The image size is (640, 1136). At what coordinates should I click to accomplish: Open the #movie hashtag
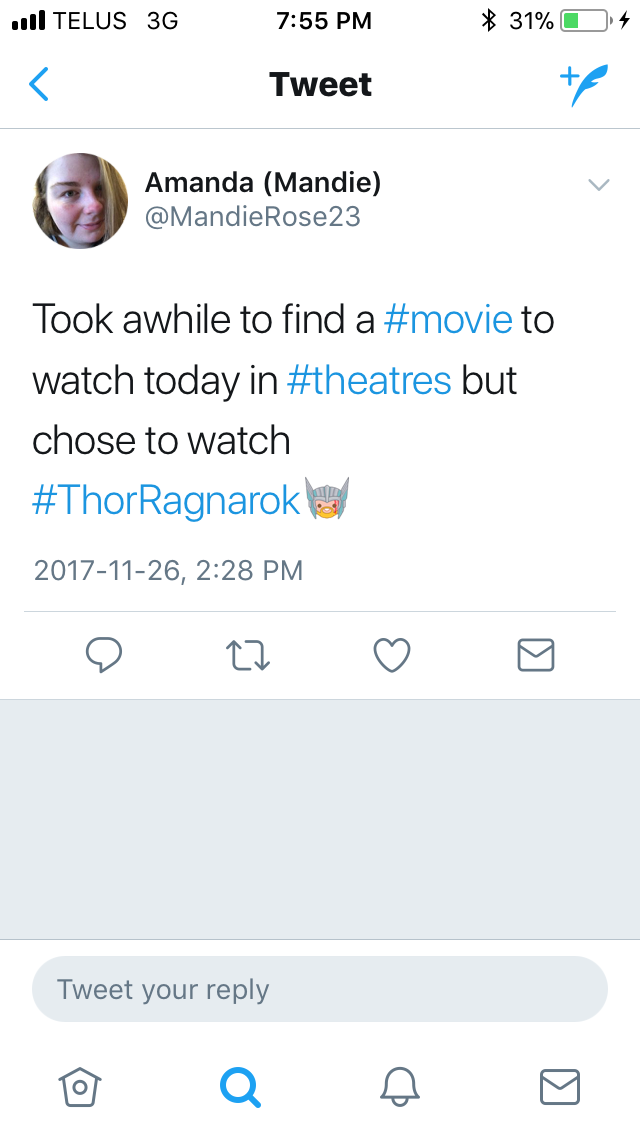[x=448, y=320]
